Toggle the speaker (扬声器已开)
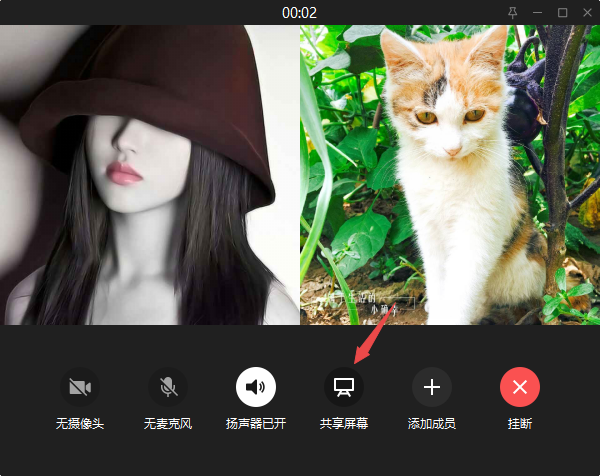600x476 pixels. tap(256, 386)
